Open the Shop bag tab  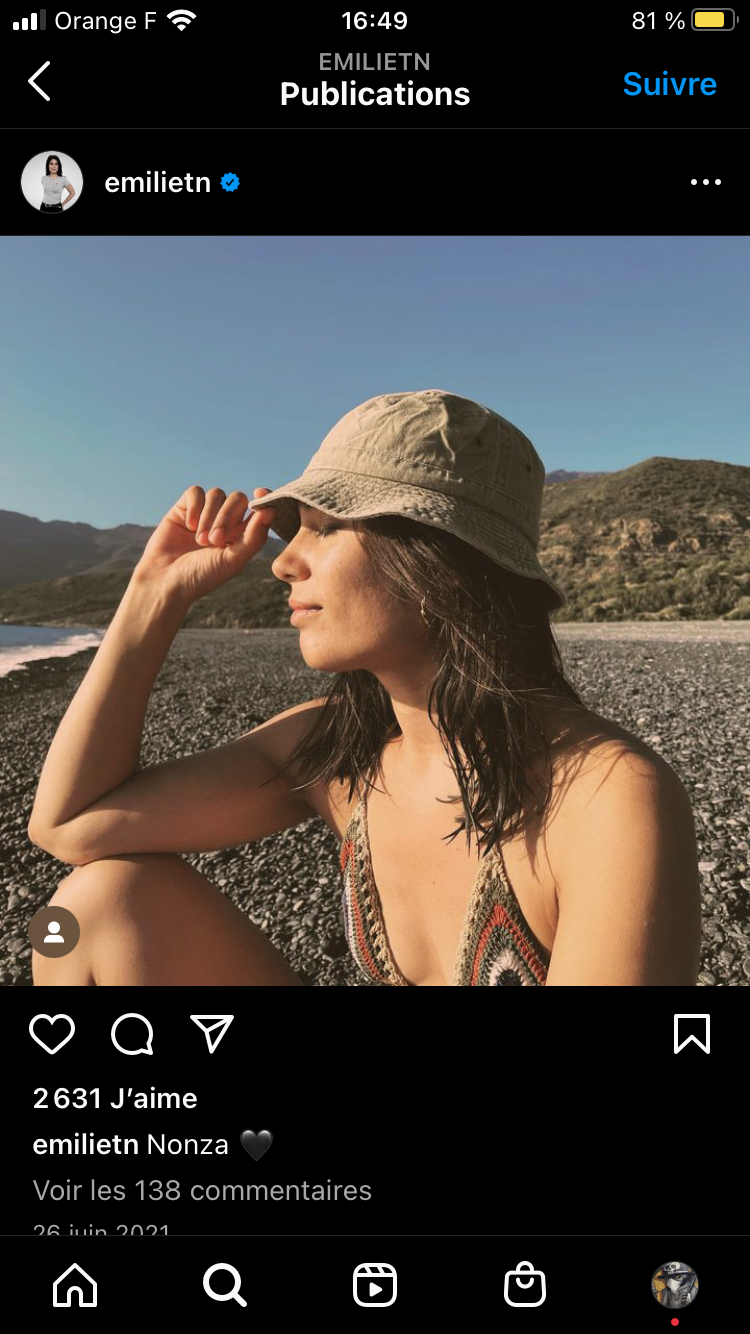pos(525,1285)
